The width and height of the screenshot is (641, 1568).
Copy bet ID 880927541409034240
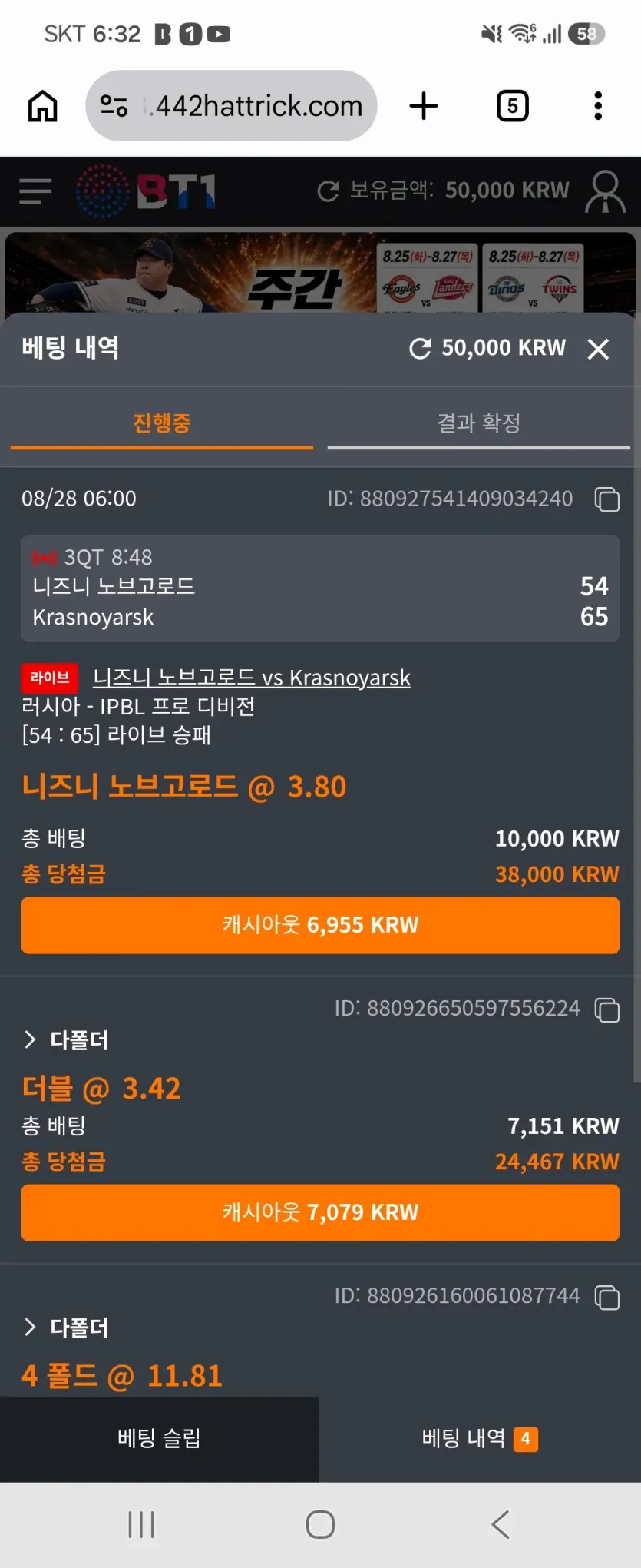click(x=607, y=499)
